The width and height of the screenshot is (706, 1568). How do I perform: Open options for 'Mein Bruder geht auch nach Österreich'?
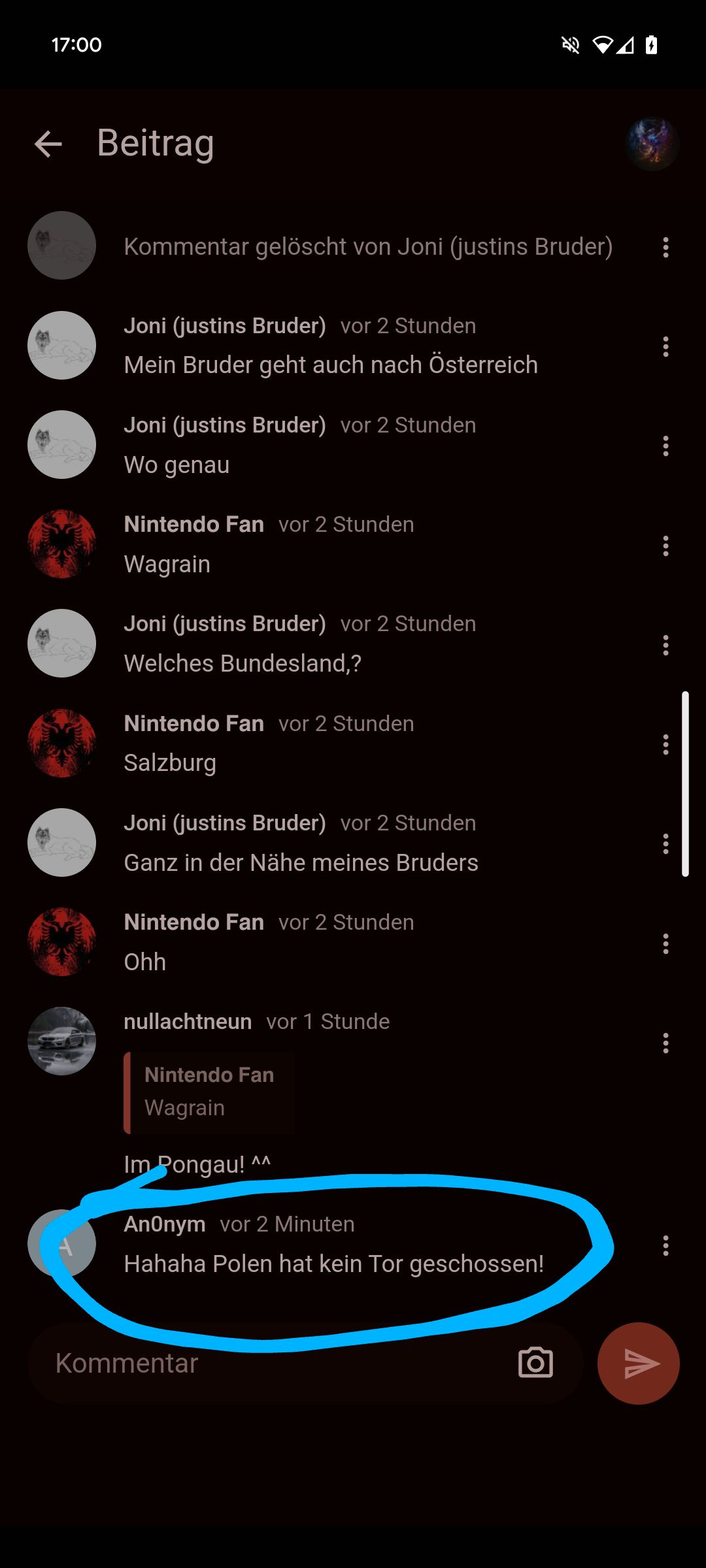tap(665, 346)
